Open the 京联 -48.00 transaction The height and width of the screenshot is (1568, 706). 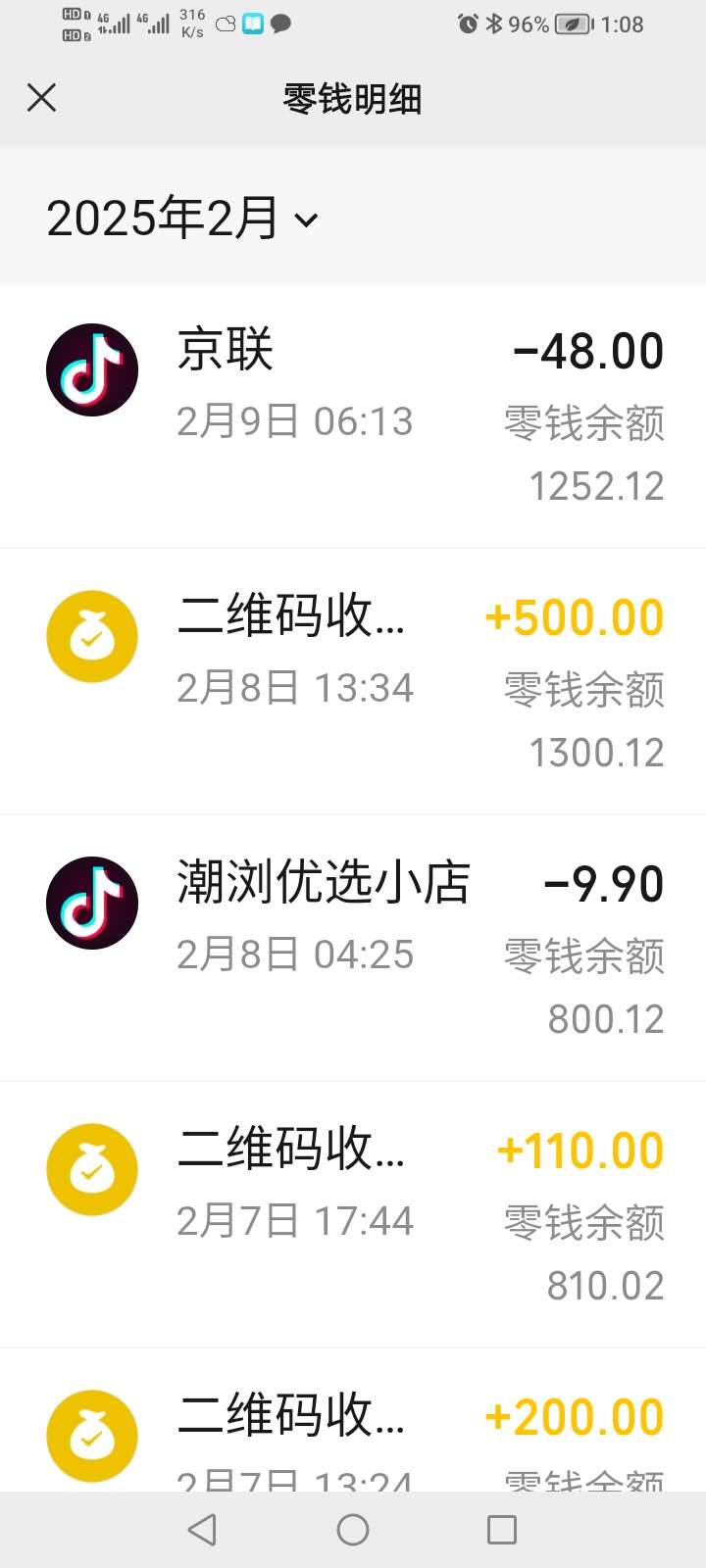353,416
